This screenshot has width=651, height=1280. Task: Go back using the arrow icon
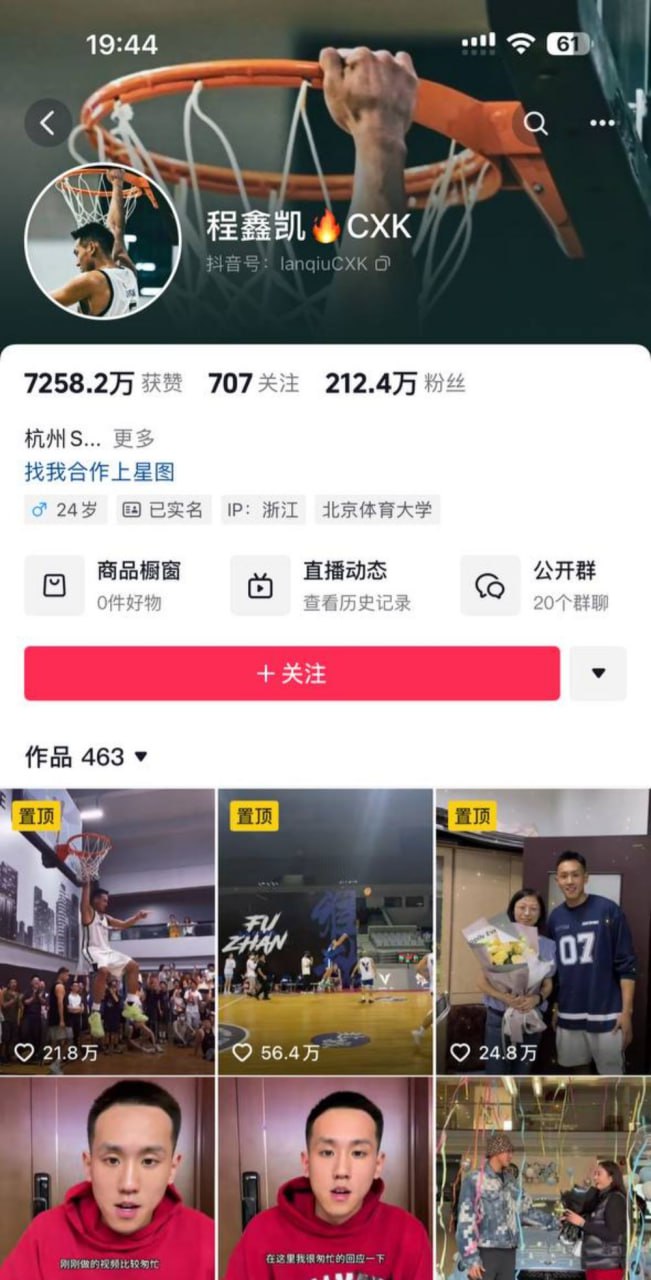(48, 123)
